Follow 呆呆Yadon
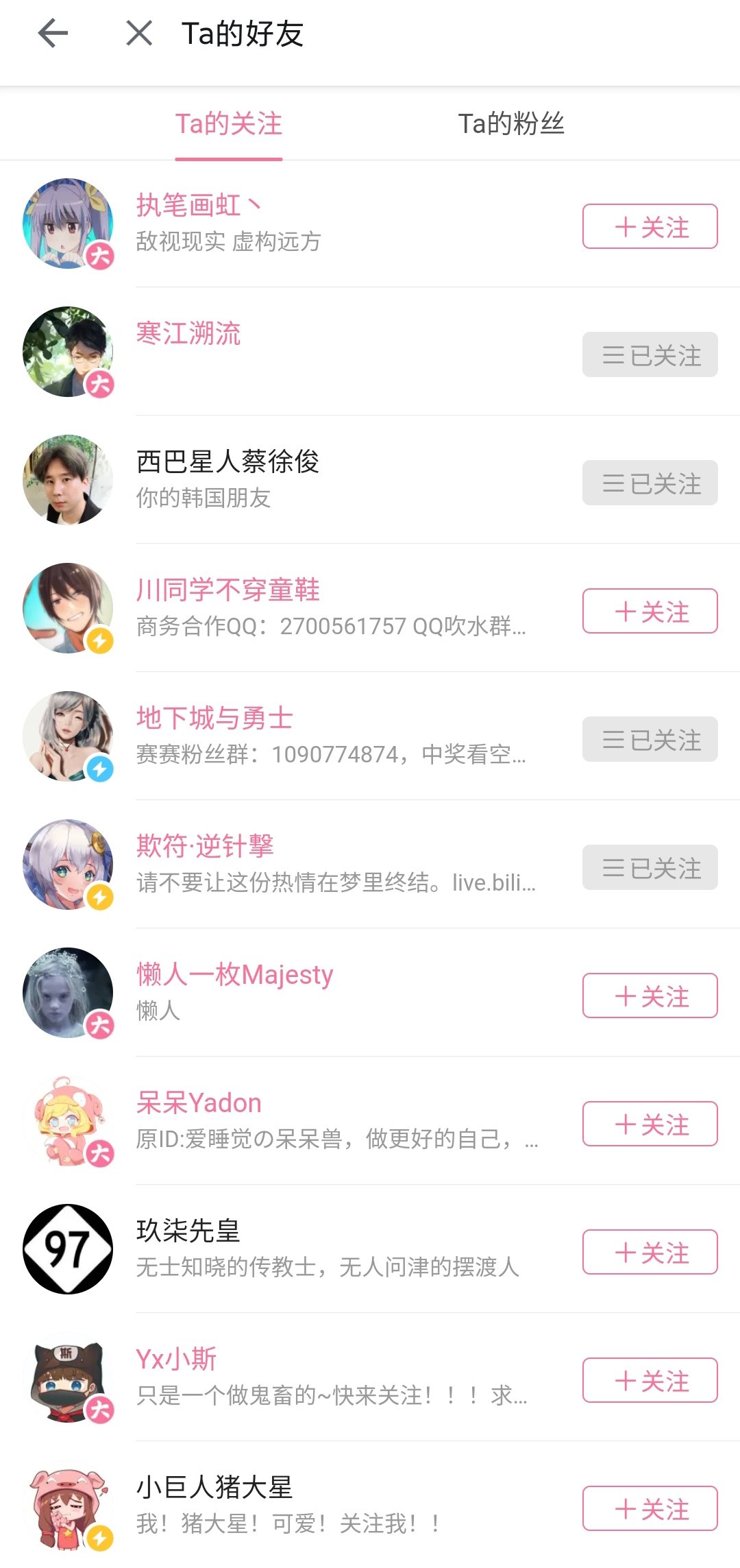The height and width of the screenshot is (1568, 740). (650, 1124)
